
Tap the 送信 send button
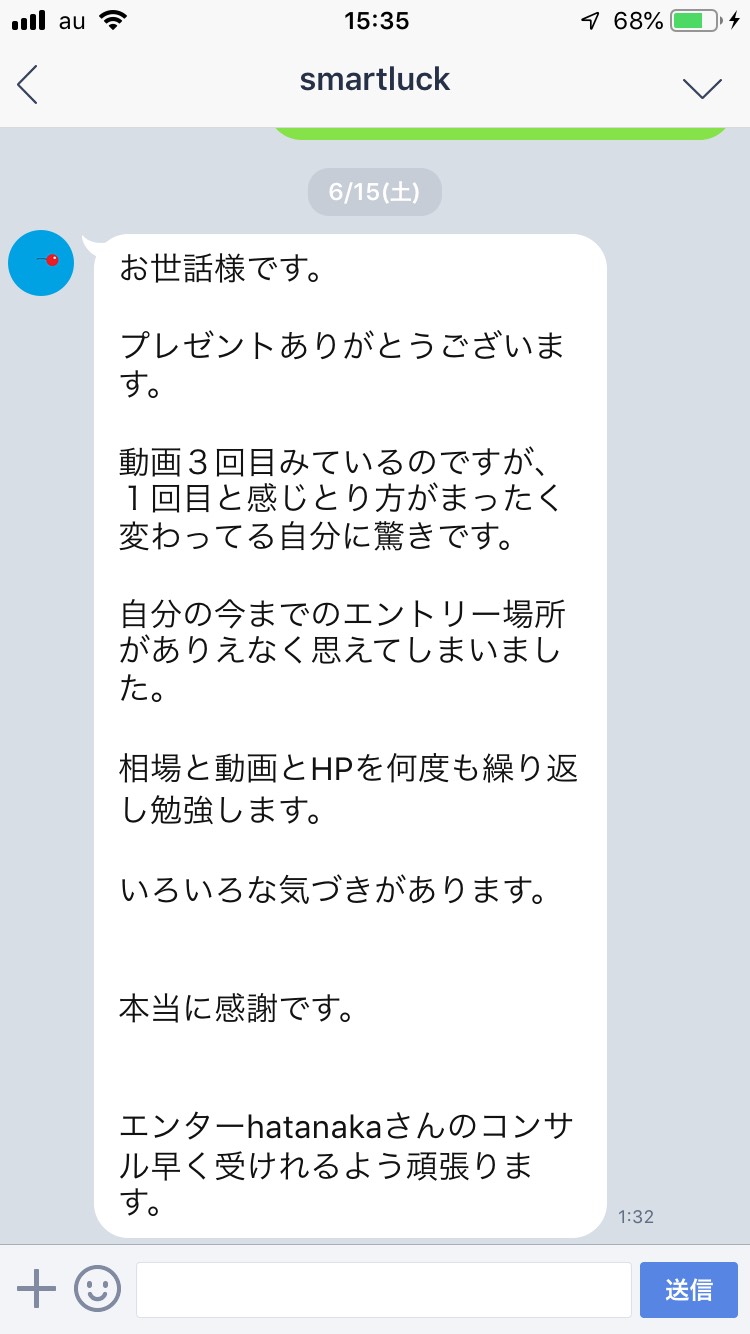pyautogui.click(x=688, y=1289)
